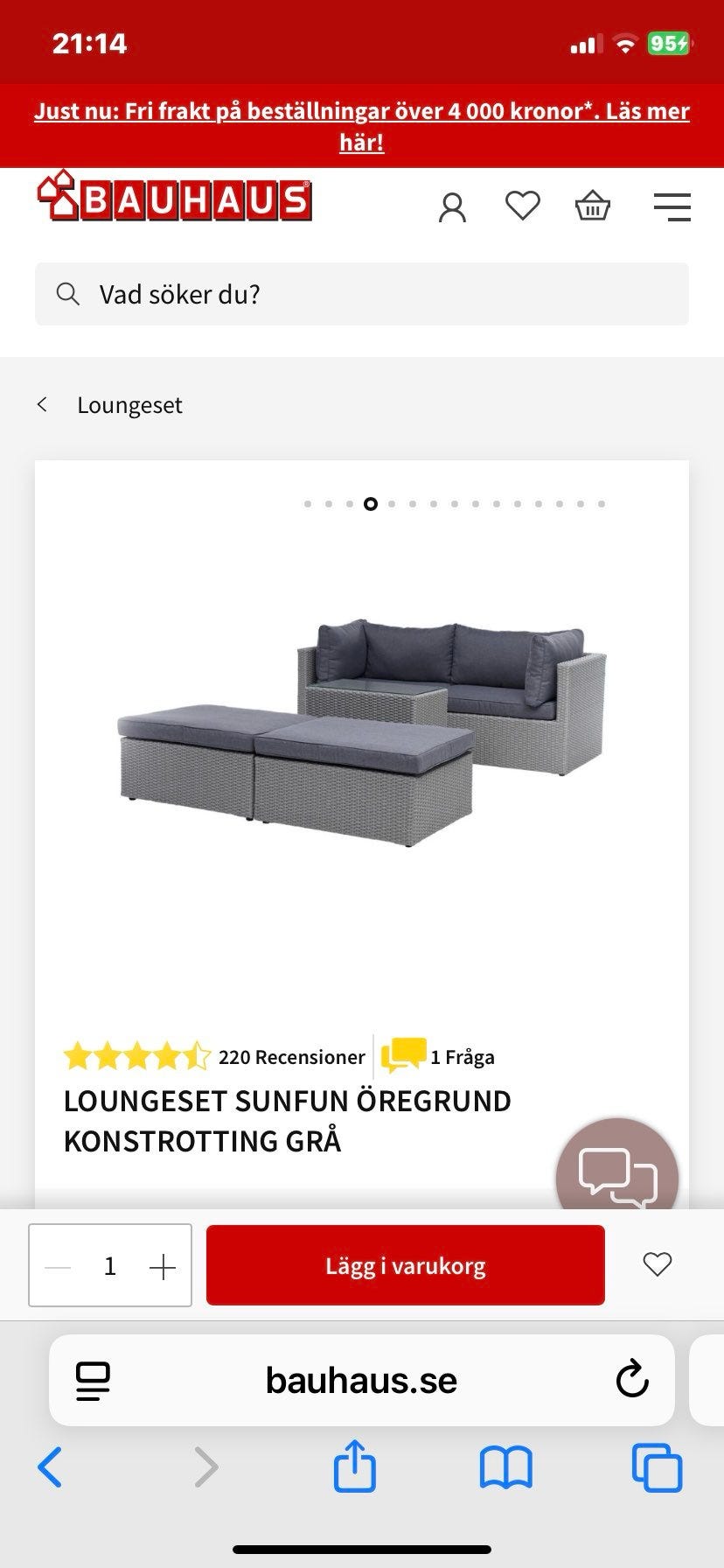The height and width of the screenshot is (1568, 724).
Task: Show open Safari tabs
Action: 657,1466
